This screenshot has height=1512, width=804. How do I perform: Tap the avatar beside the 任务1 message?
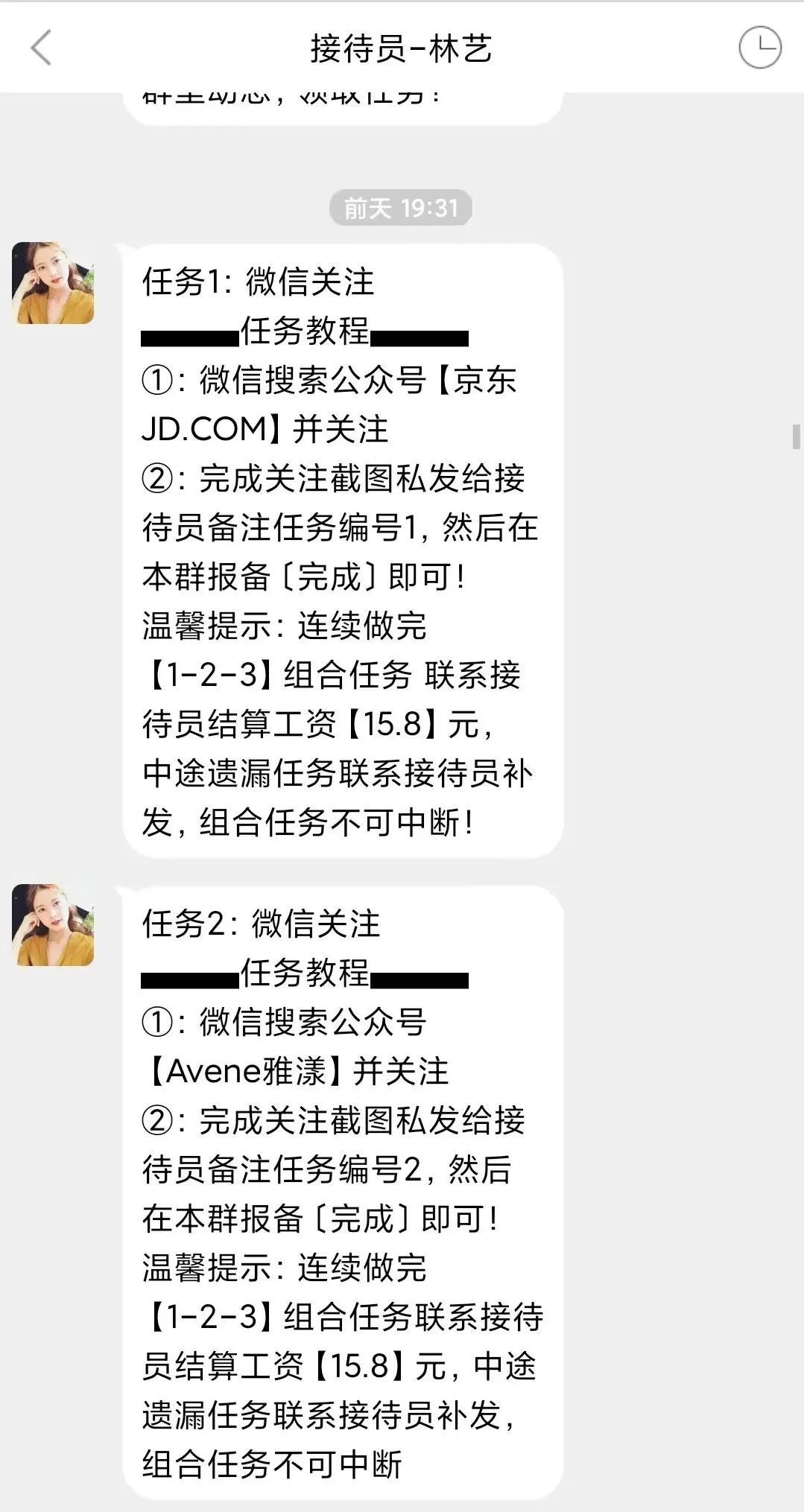pyautogui.click(x=53, y=283)
